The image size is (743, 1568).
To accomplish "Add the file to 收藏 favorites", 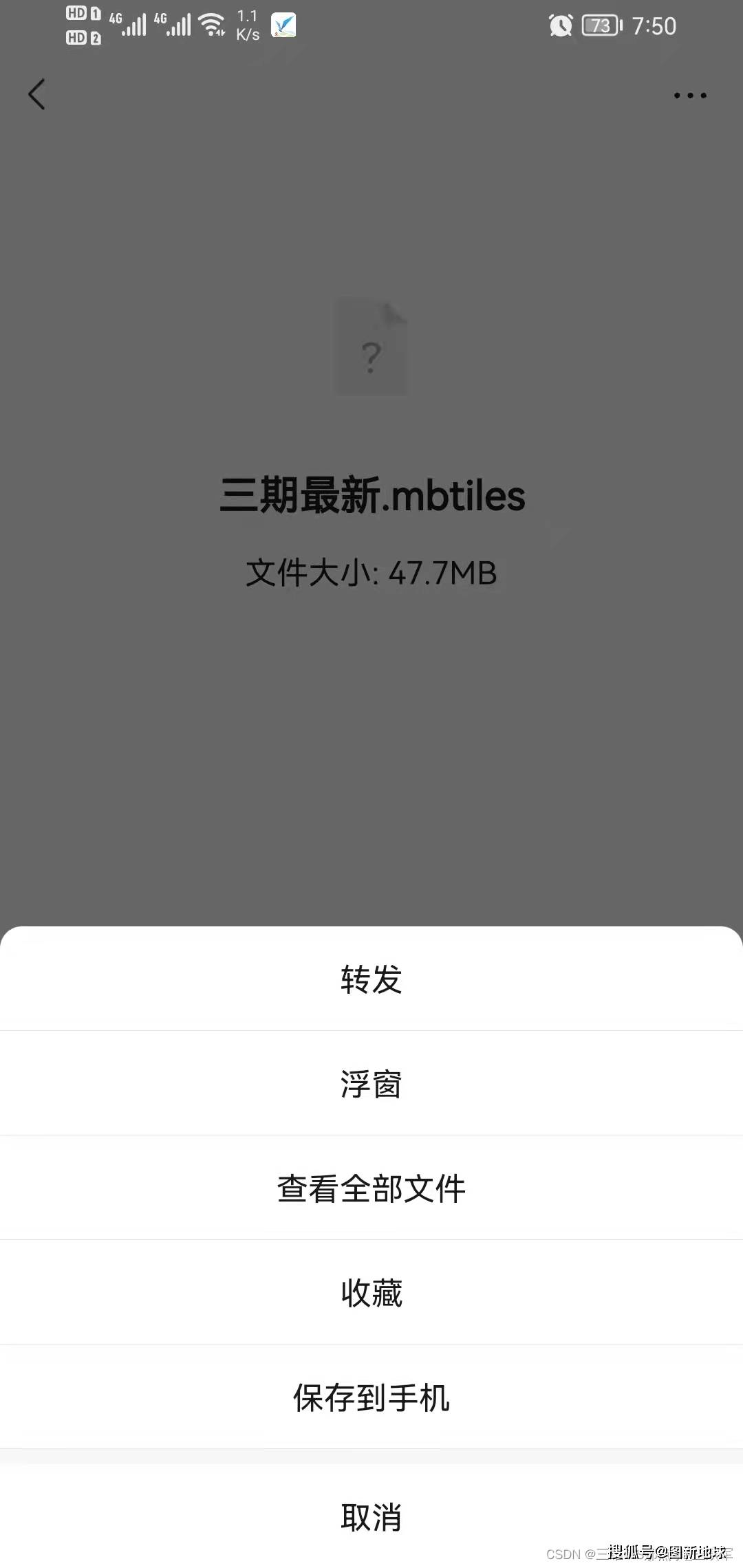I will tap(371, 1293).
